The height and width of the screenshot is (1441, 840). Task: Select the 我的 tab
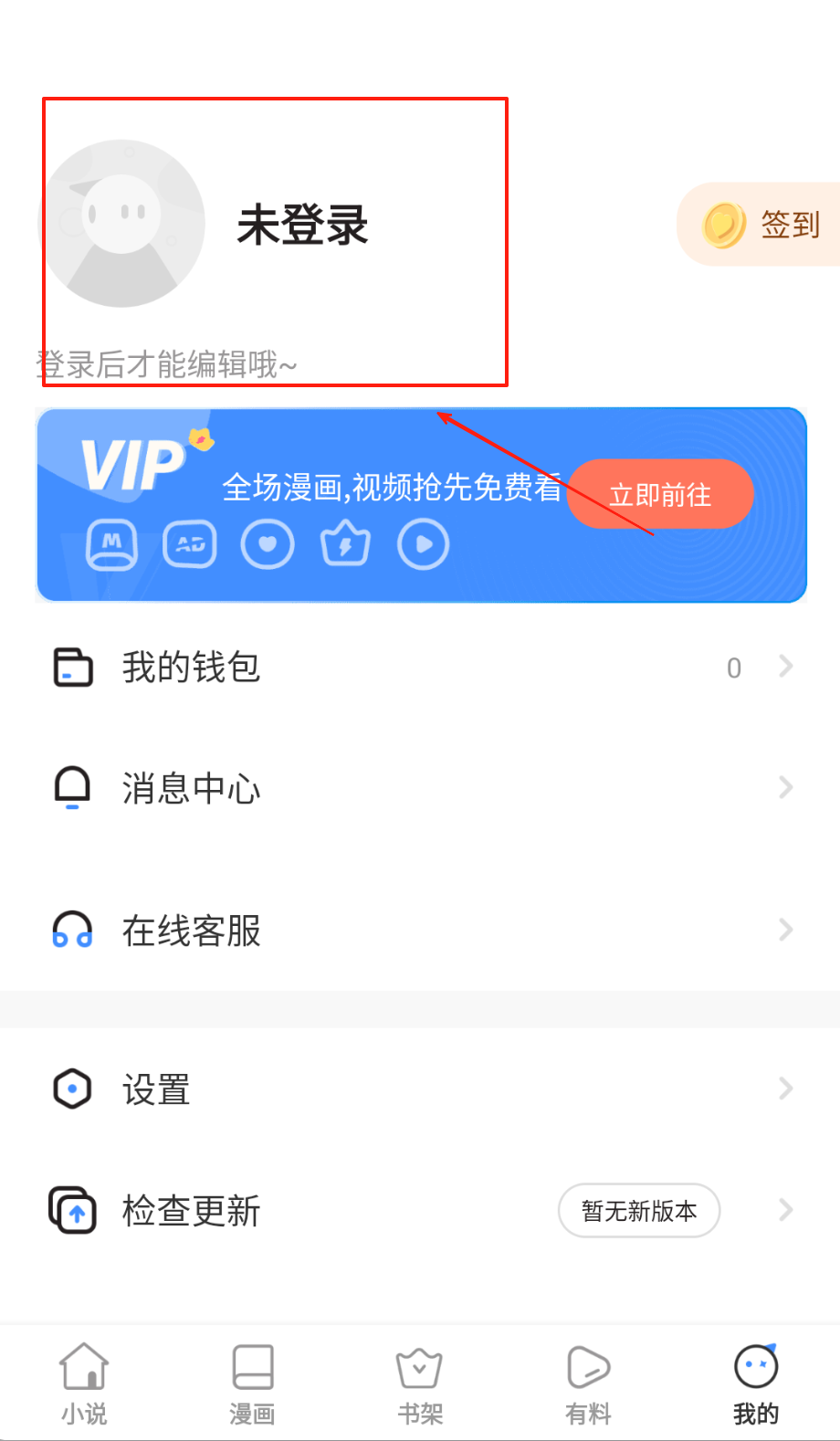(756, 1384)
